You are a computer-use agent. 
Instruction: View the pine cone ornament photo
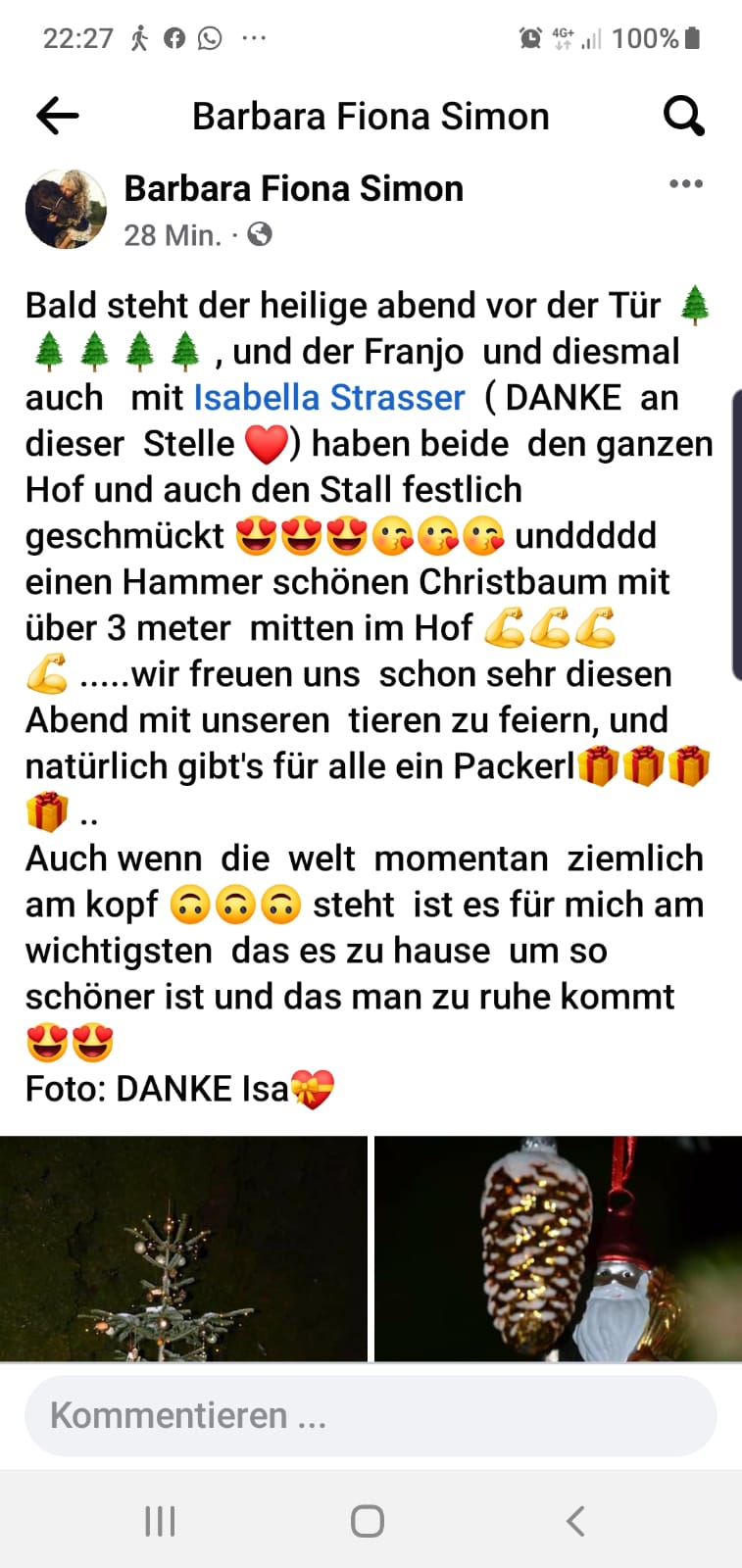[558, 1248]
